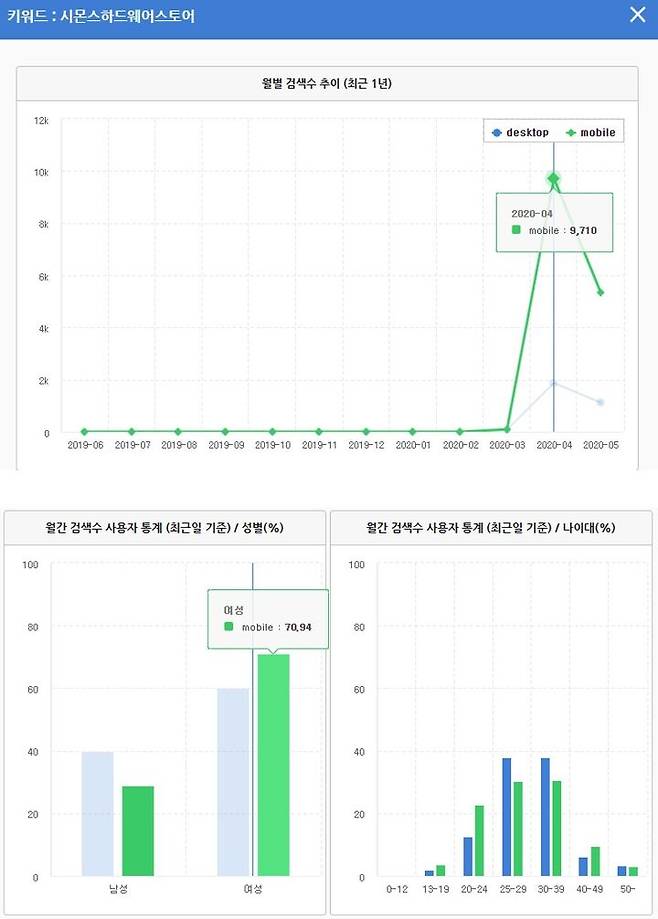658x919 pixels.
Task: Toggle the desktop series in the chart legend
Action: coord(521,132)
